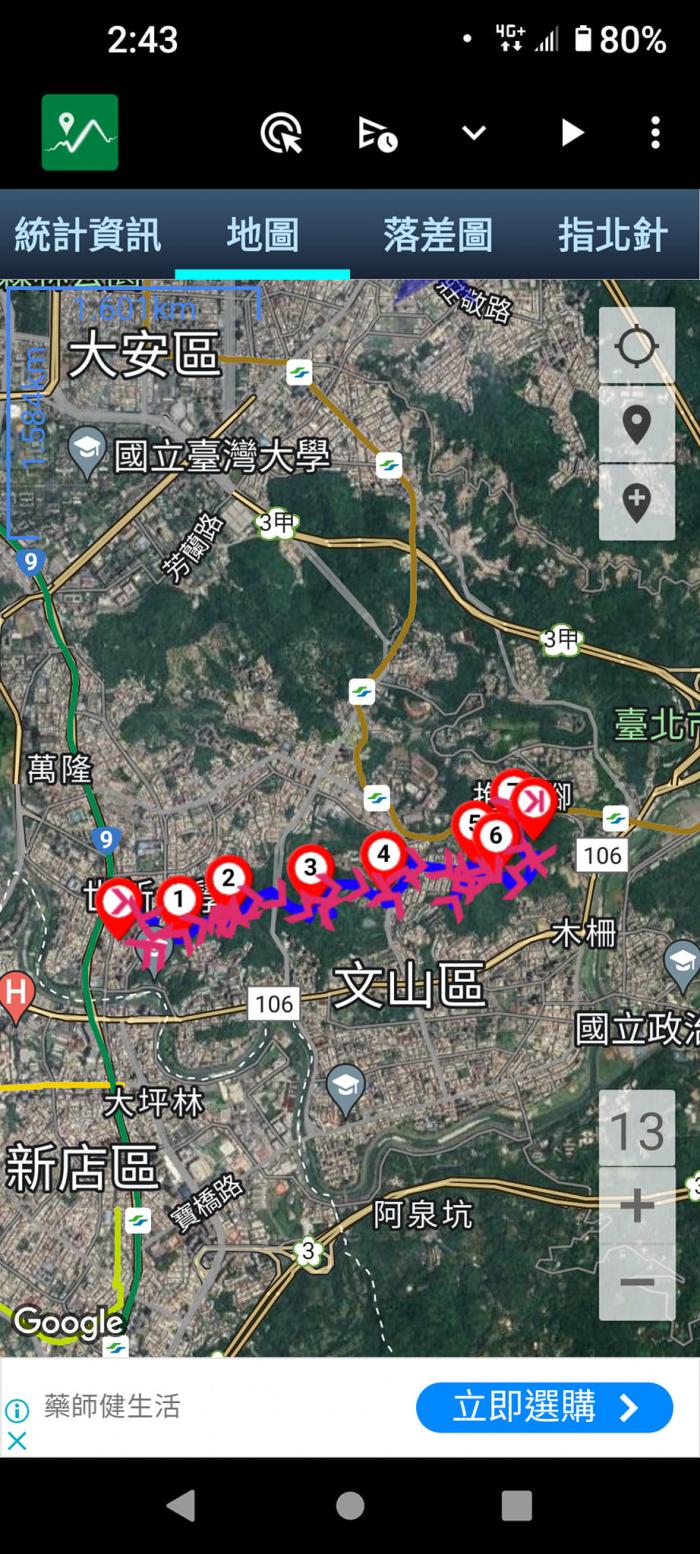
Task: Switch to the 統計資訊 tab
Action: pyautogui.click(x=87, y=235)
